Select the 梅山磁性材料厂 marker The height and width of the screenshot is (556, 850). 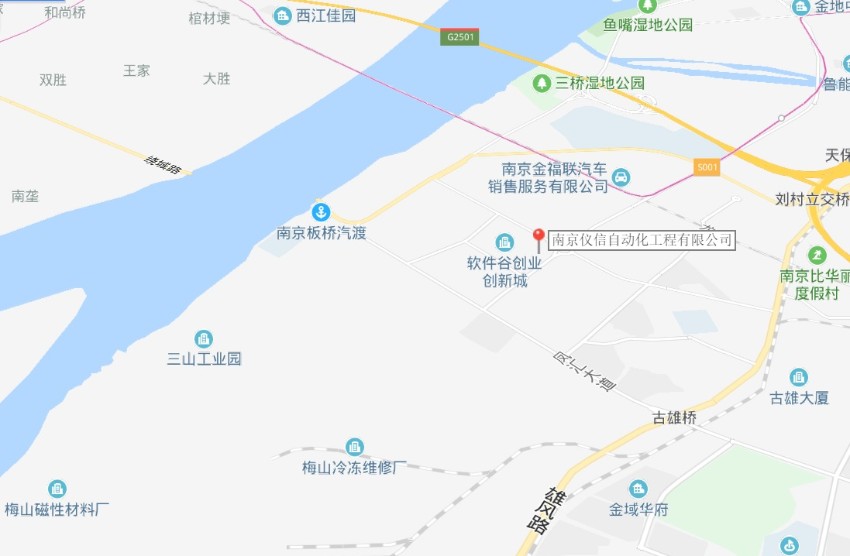(57, 489)
